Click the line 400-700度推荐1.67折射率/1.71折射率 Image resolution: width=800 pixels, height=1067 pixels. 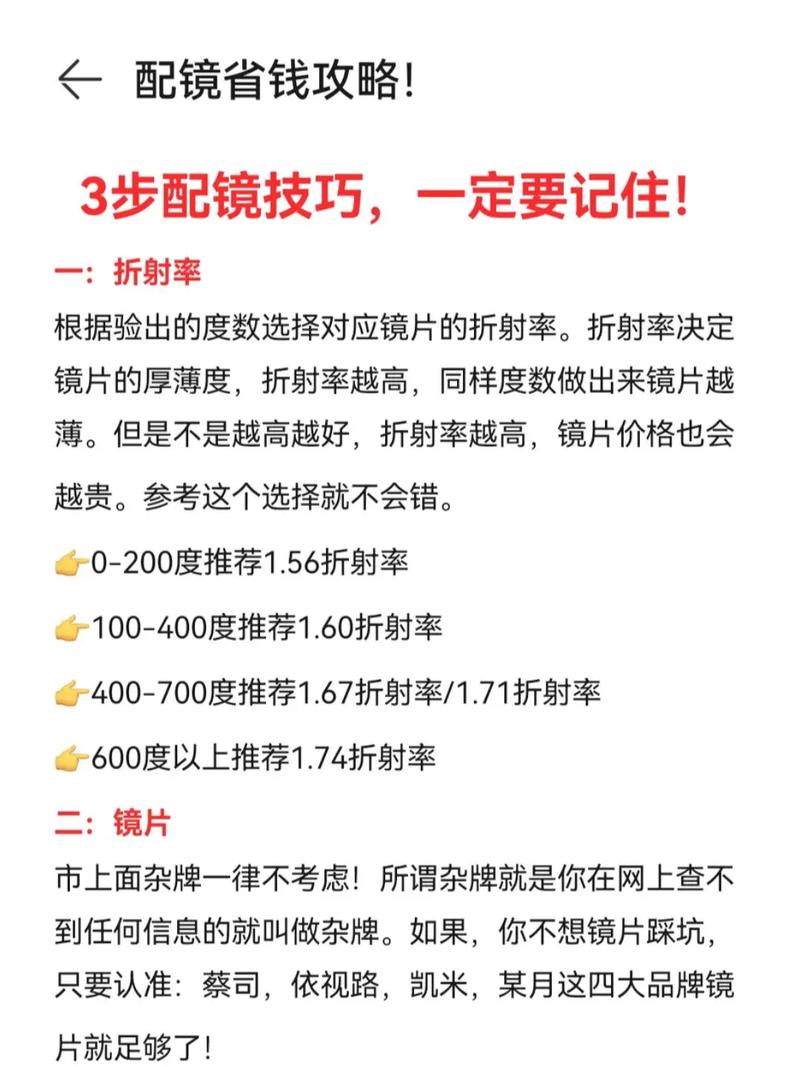(x=330, y=691)
